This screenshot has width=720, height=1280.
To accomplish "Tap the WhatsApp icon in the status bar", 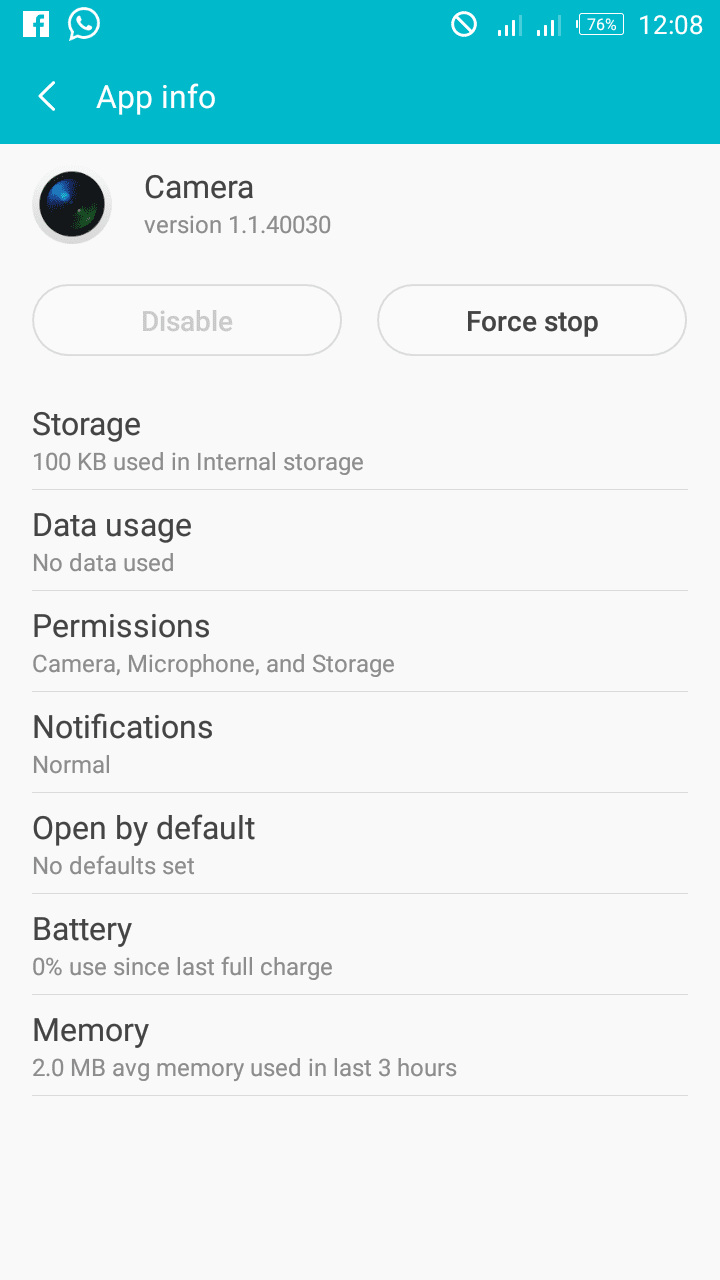I will [x=83, y=24].
